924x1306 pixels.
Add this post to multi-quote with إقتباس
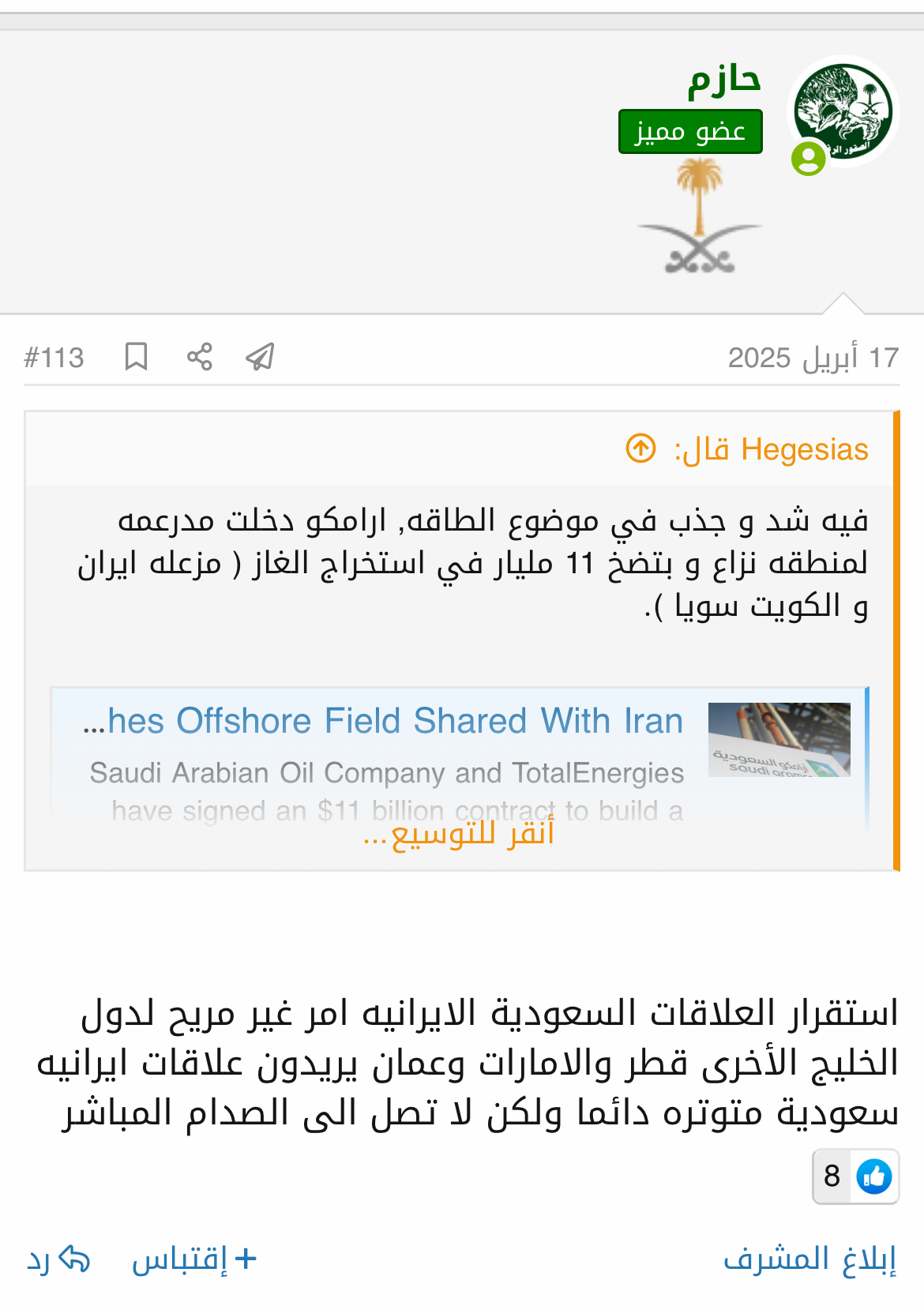point(194,1259)
